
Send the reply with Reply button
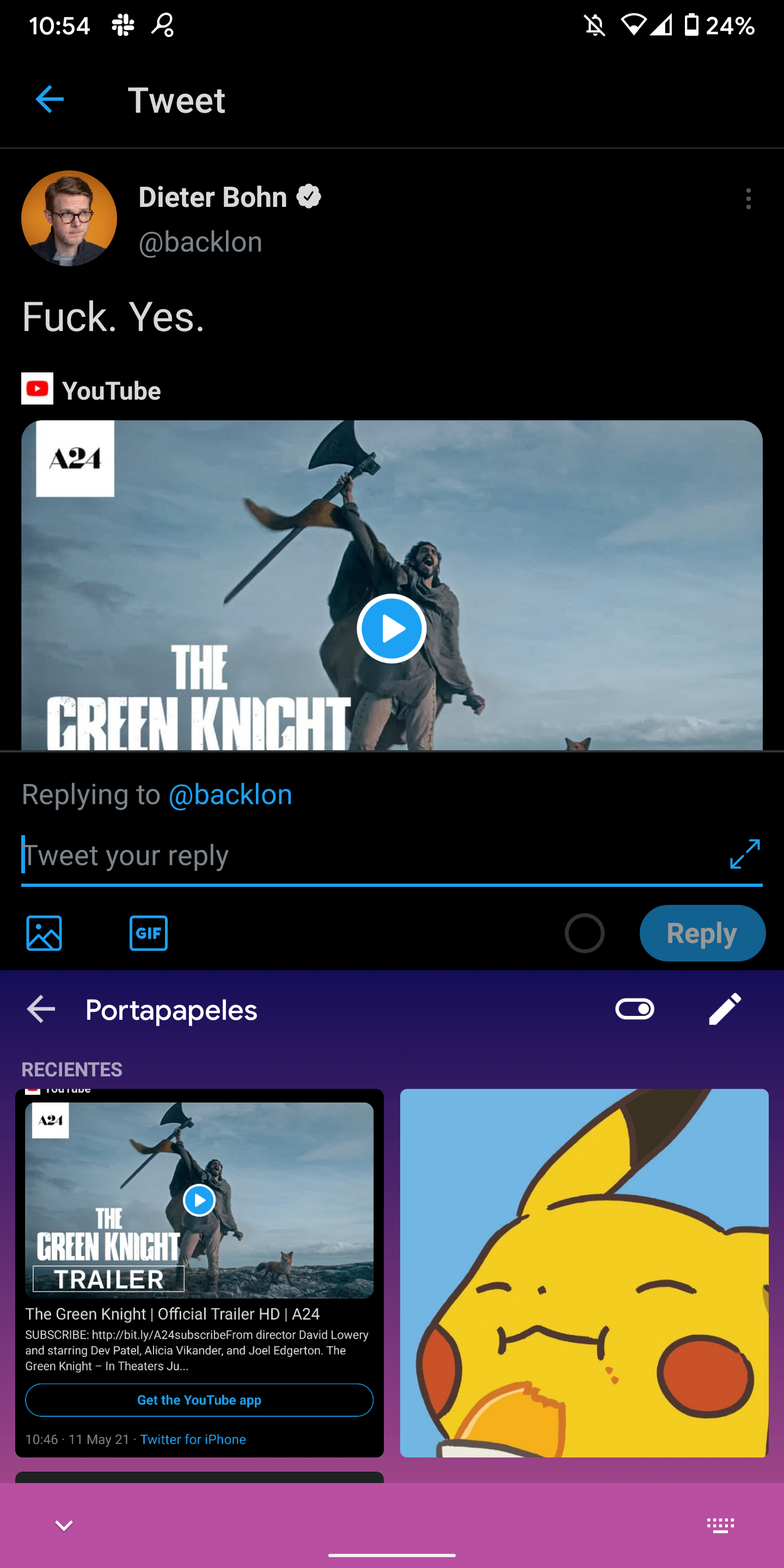click(702, 933)
